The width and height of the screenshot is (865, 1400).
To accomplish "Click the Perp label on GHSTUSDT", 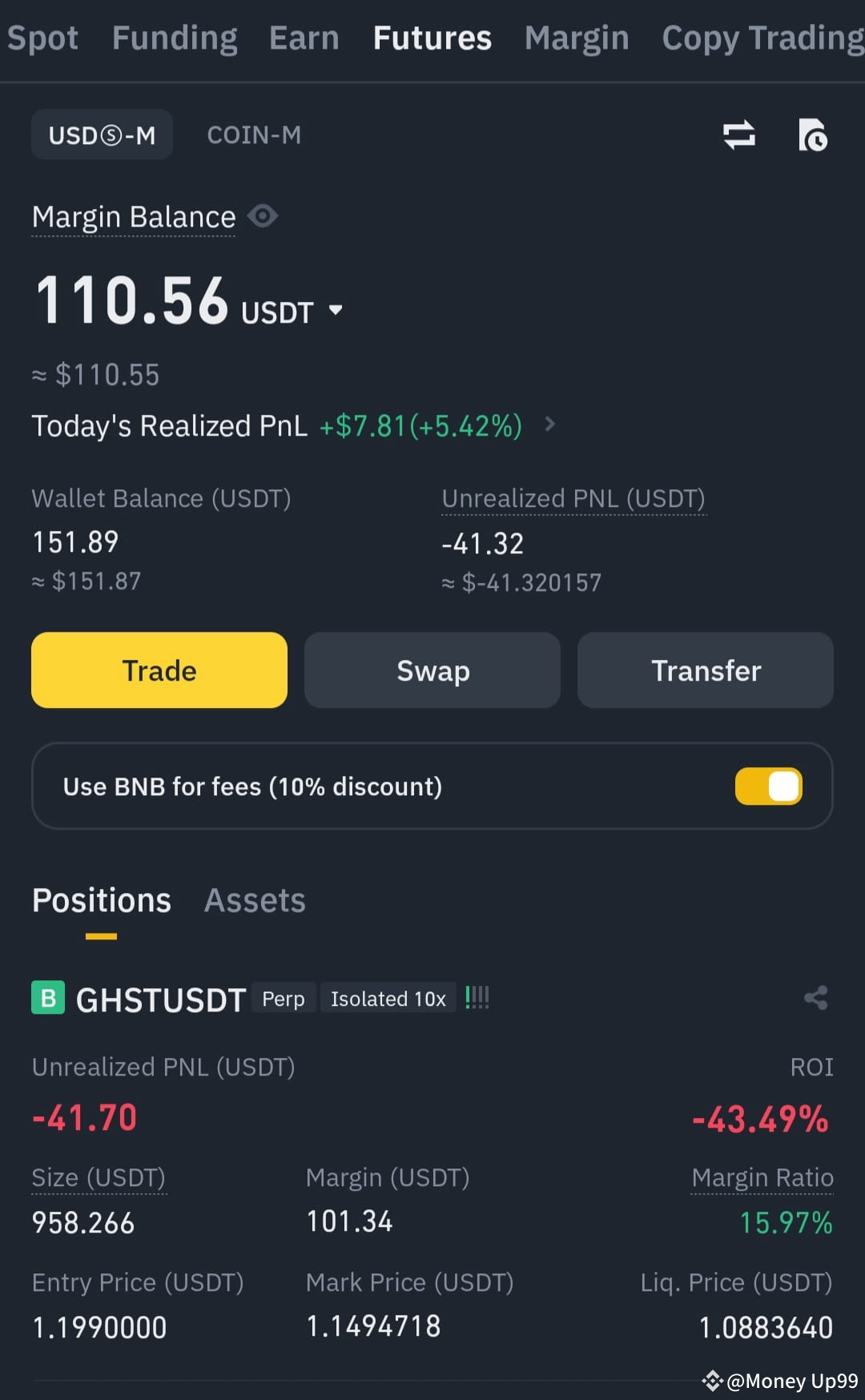I will coord(283,998).
